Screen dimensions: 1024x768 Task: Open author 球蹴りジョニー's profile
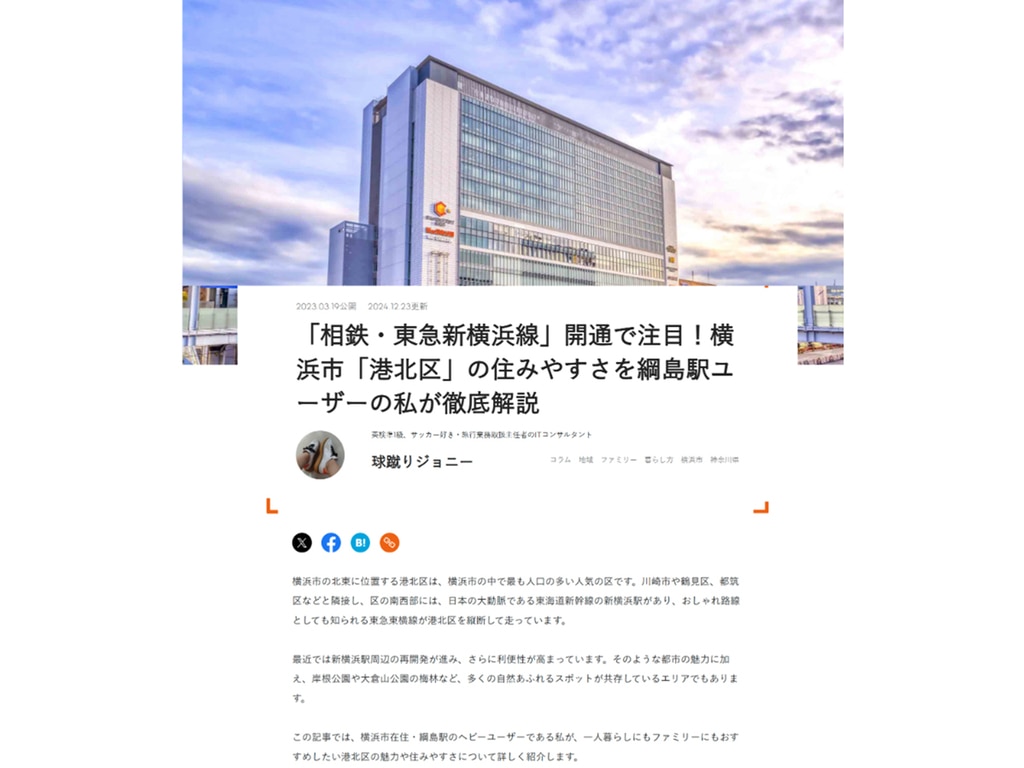pyautogui.click(x=422, y=462)
